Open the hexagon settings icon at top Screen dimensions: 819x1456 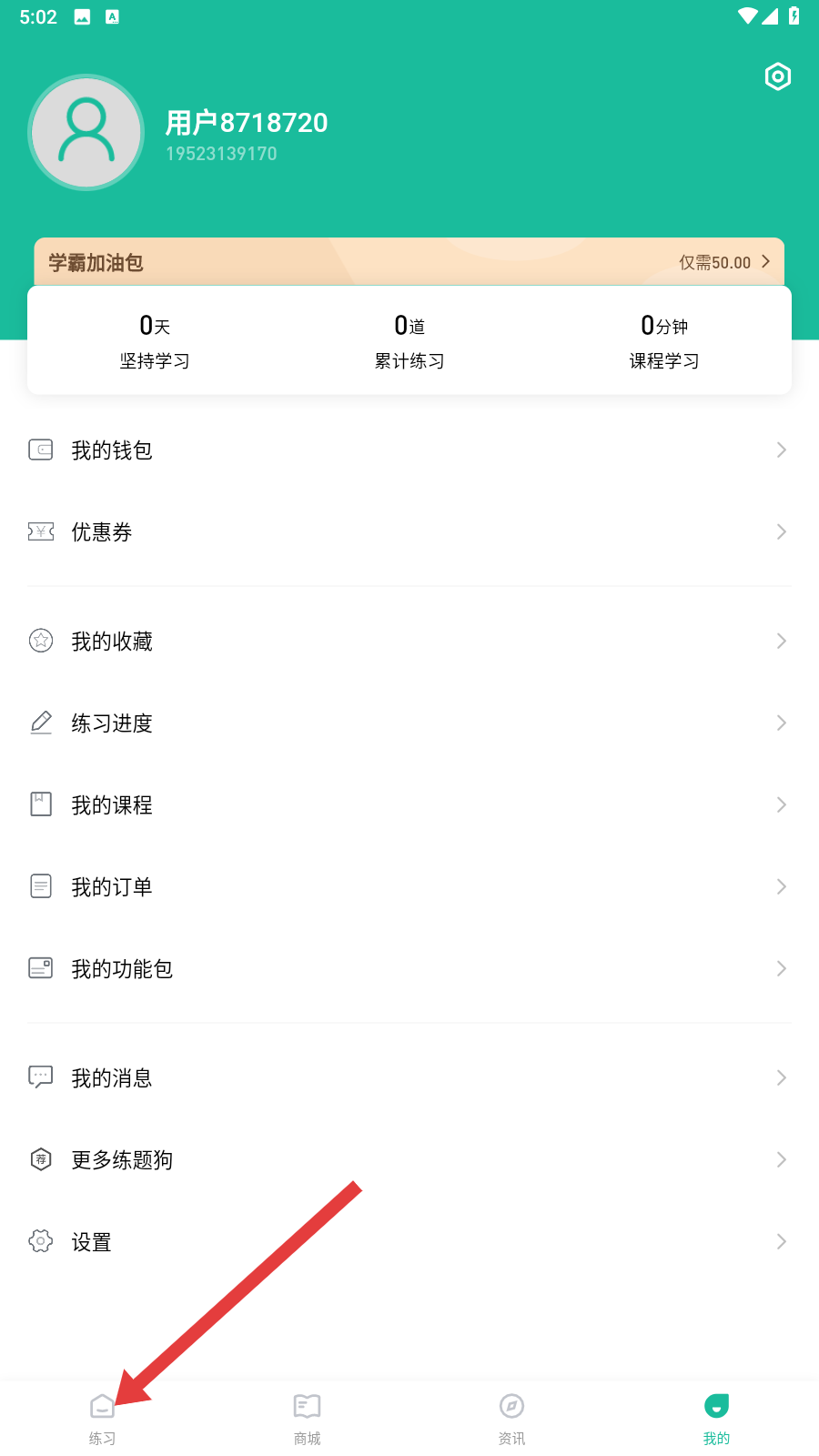[x=778, y=76]
